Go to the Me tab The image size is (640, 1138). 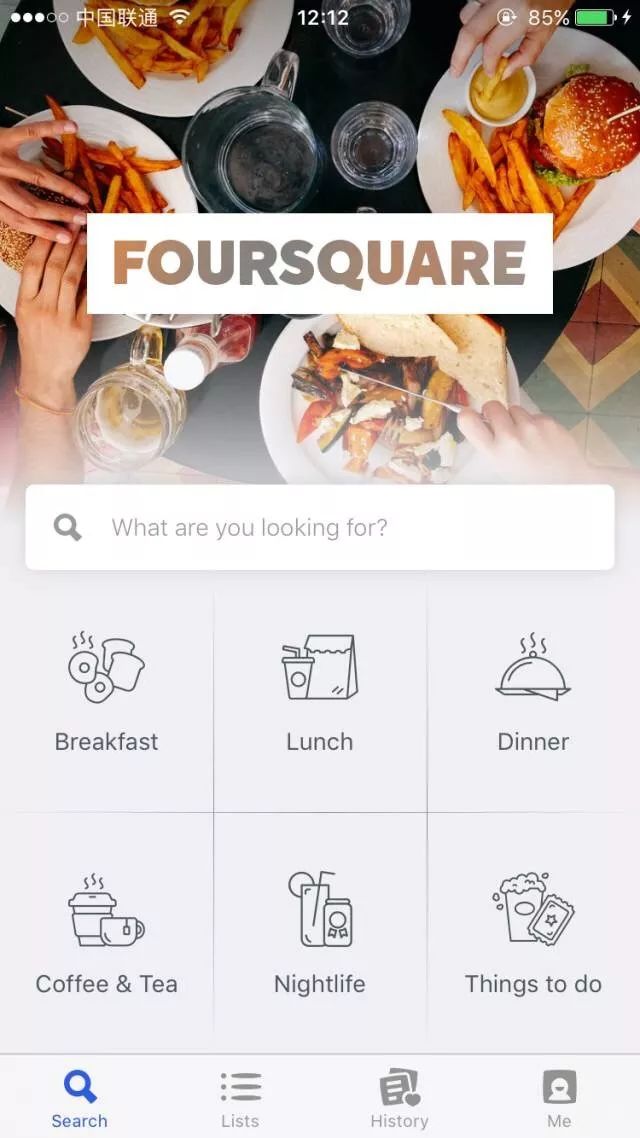559,1098
